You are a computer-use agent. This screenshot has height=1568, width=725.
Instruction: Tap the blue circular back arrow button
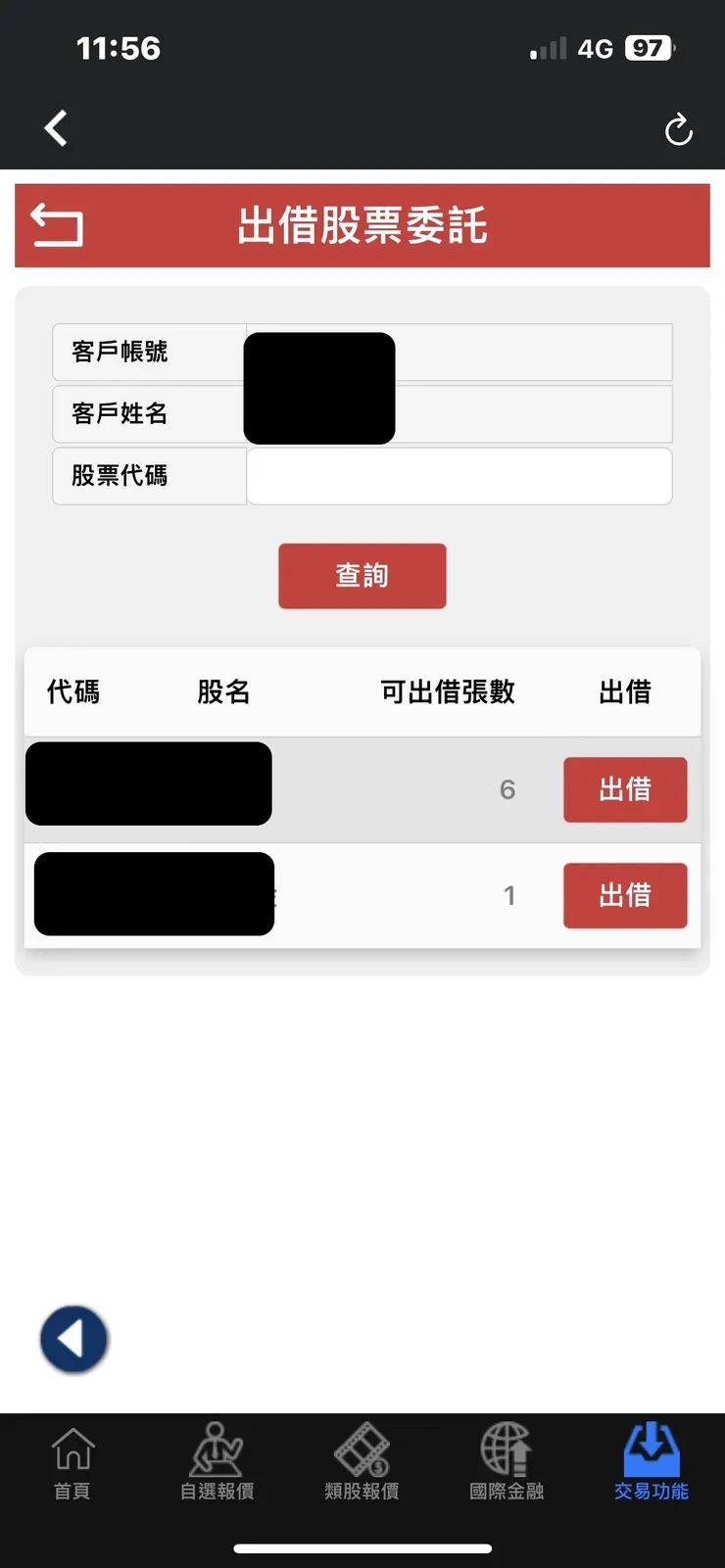73,1340
